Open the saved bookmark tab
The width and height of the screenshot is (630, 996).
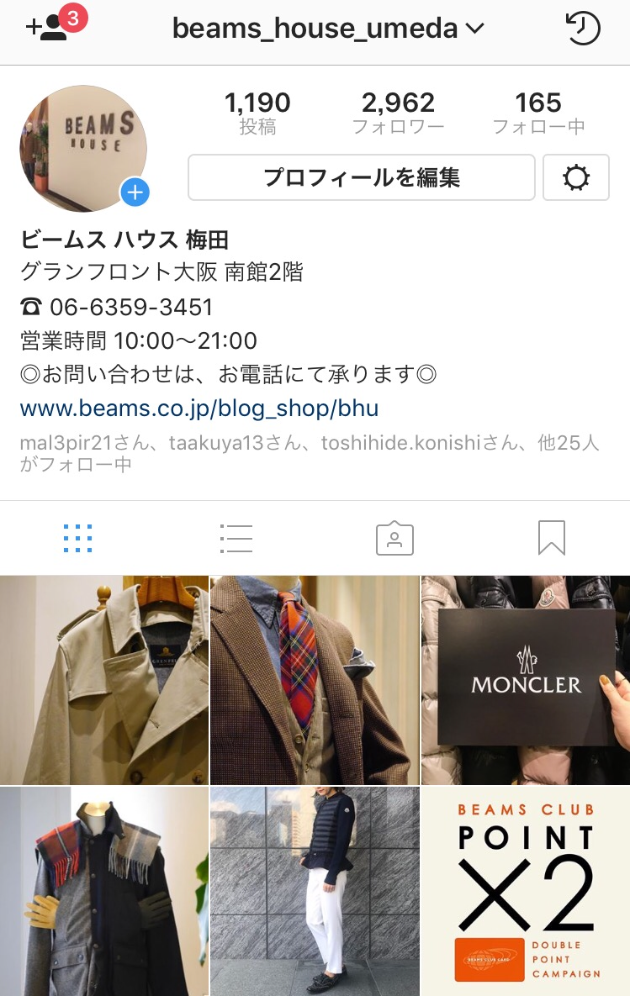pos(551,538)
